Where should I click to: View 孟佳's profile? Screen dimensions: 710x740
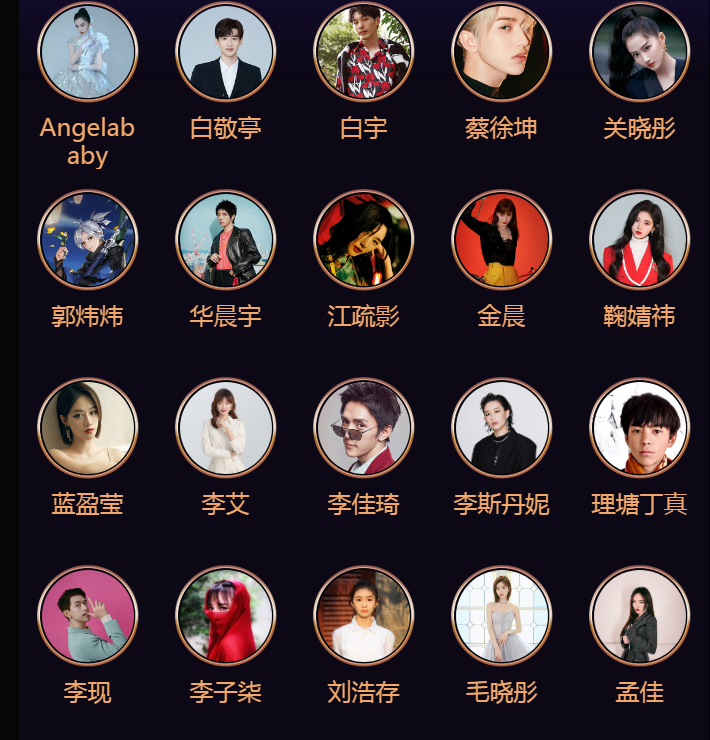pos(640,616)
